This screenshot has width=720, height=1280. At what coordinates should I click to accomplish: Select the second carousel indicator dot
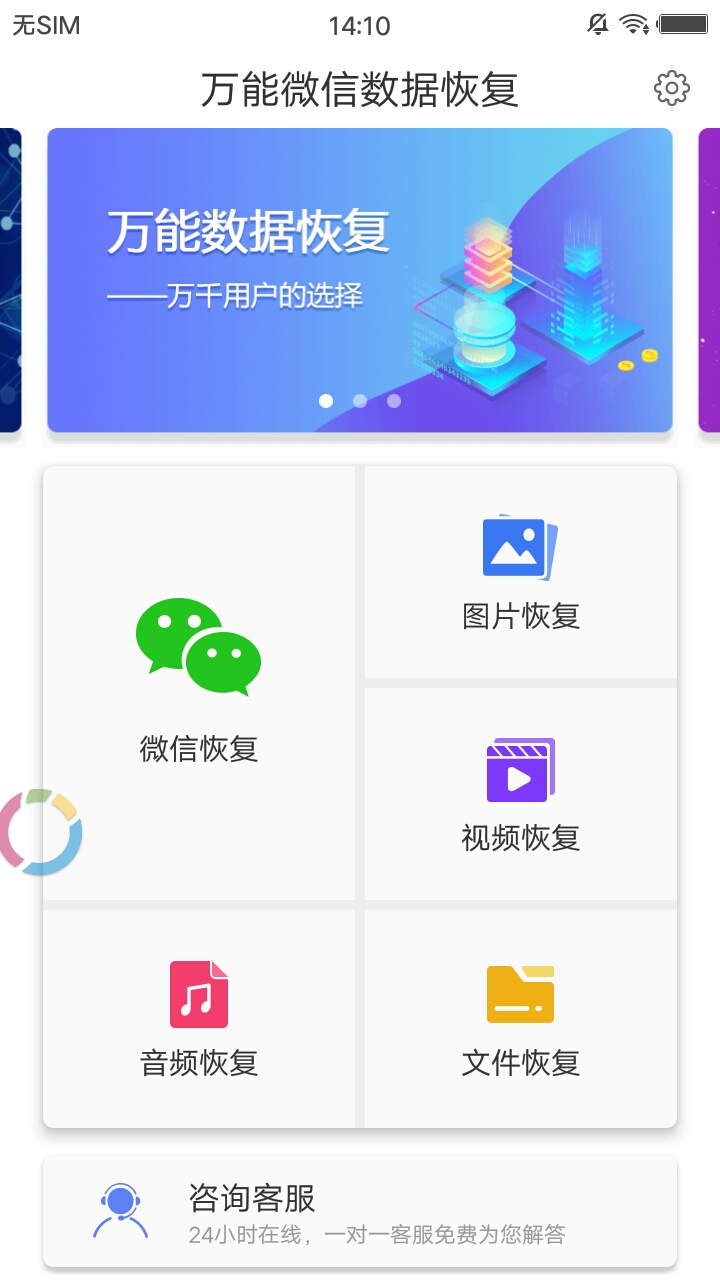pos(360,400)
